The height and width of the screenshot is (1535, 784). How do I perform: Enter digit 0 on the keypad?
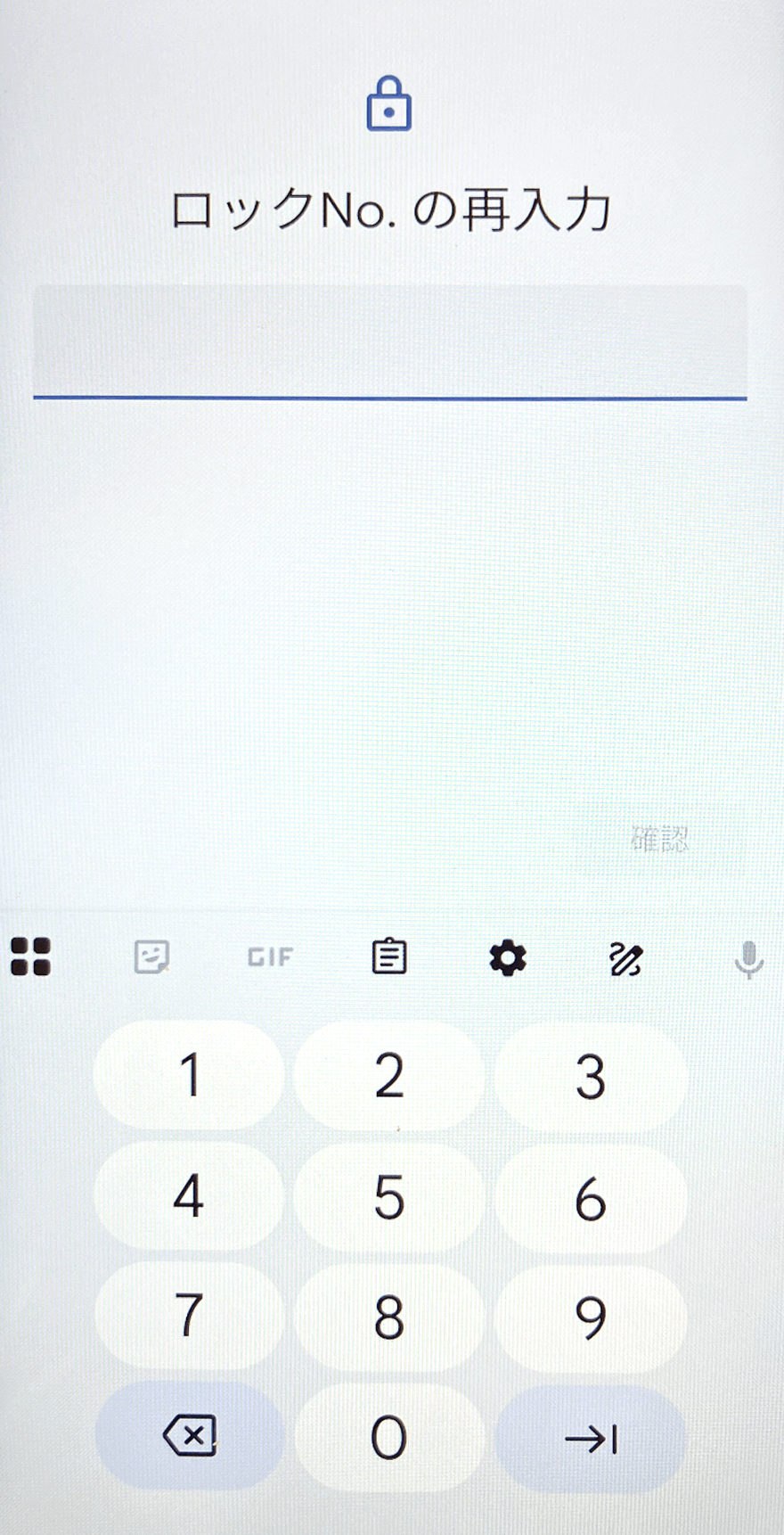(389, 1437)
